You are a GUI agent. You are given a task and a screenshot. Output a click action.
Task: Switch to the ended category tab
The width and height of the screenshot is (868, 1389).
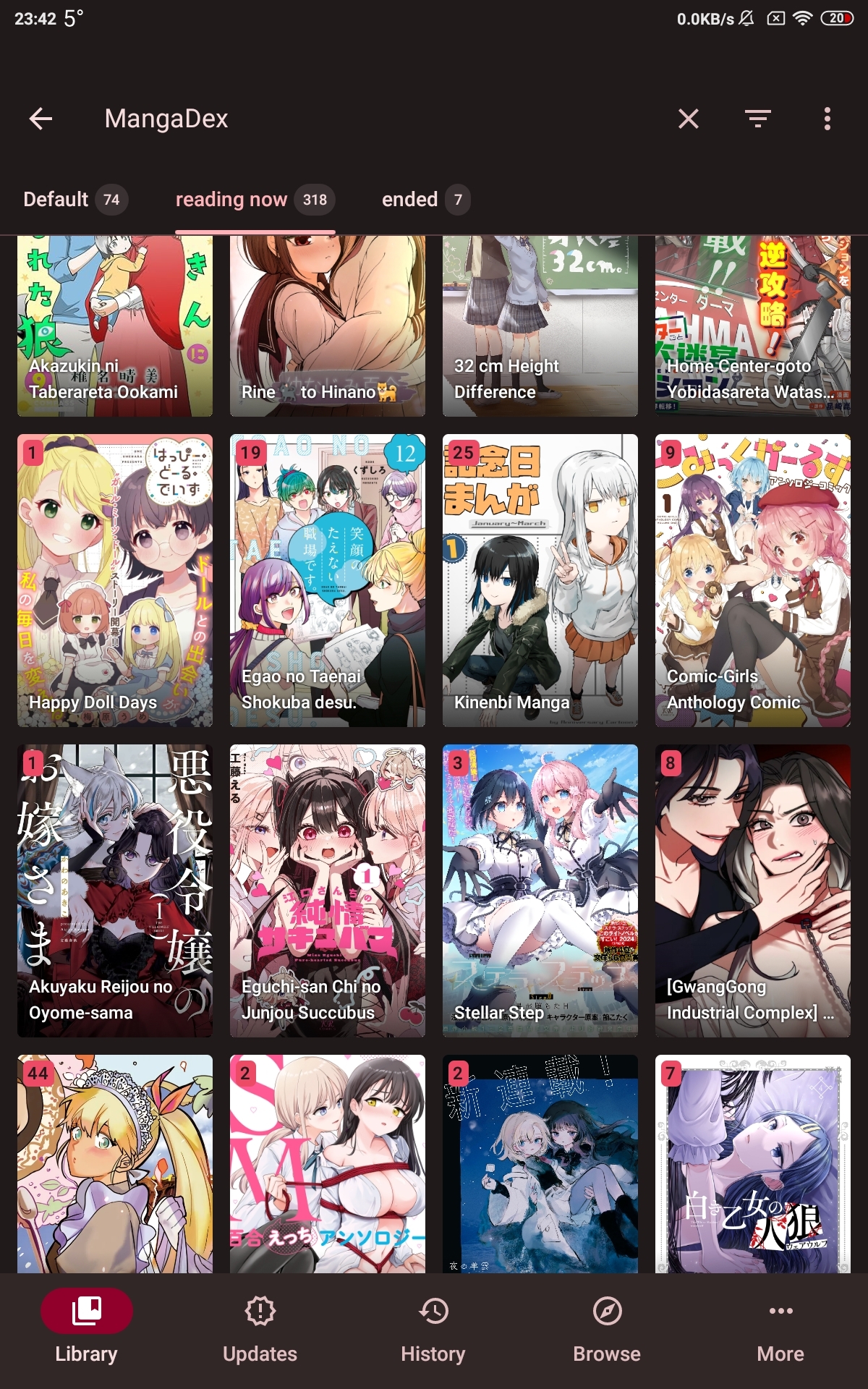(x=425, y=200)
